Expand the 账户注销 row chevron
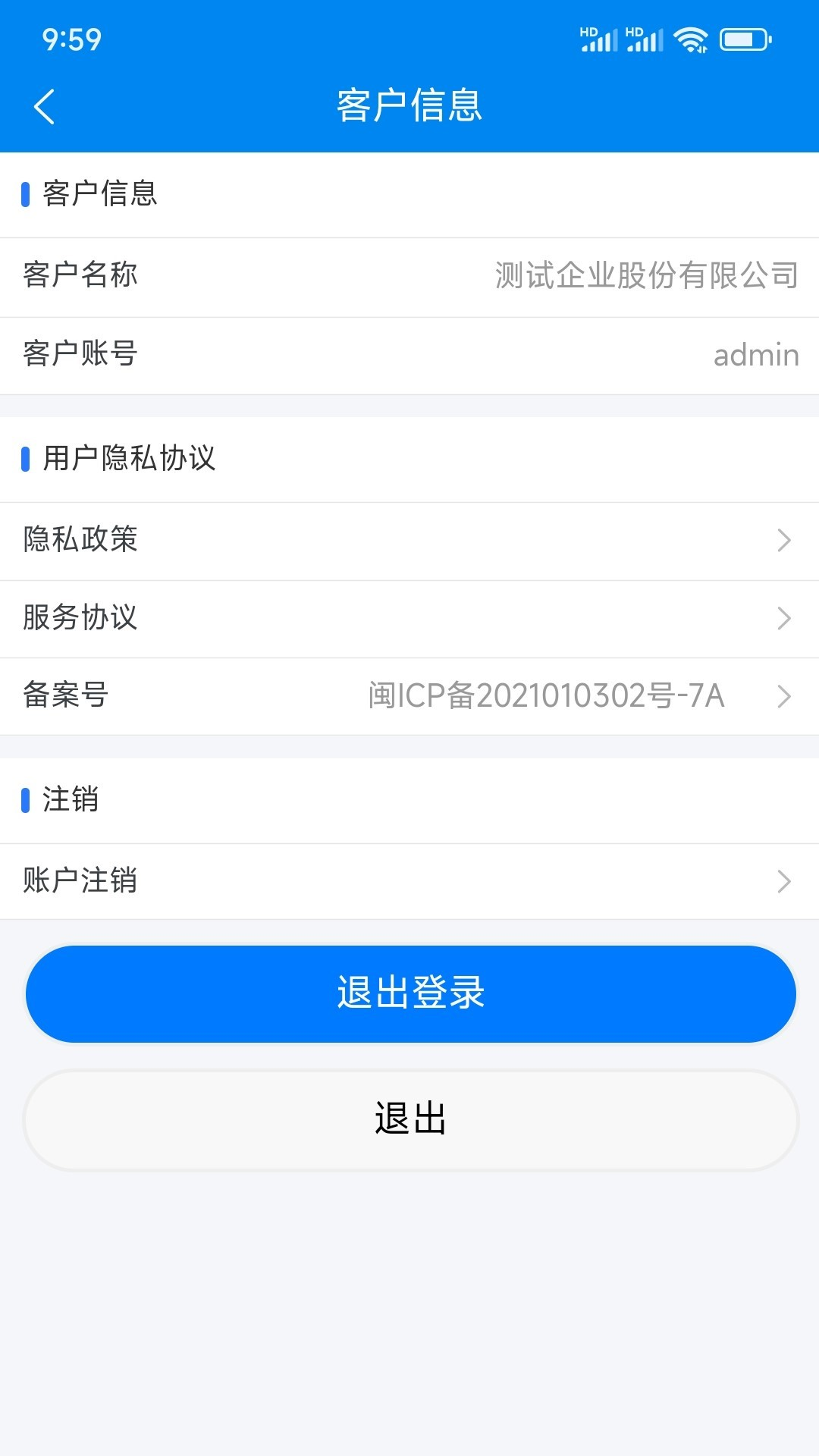The image size is (819, 1456). tap(782, 880)
